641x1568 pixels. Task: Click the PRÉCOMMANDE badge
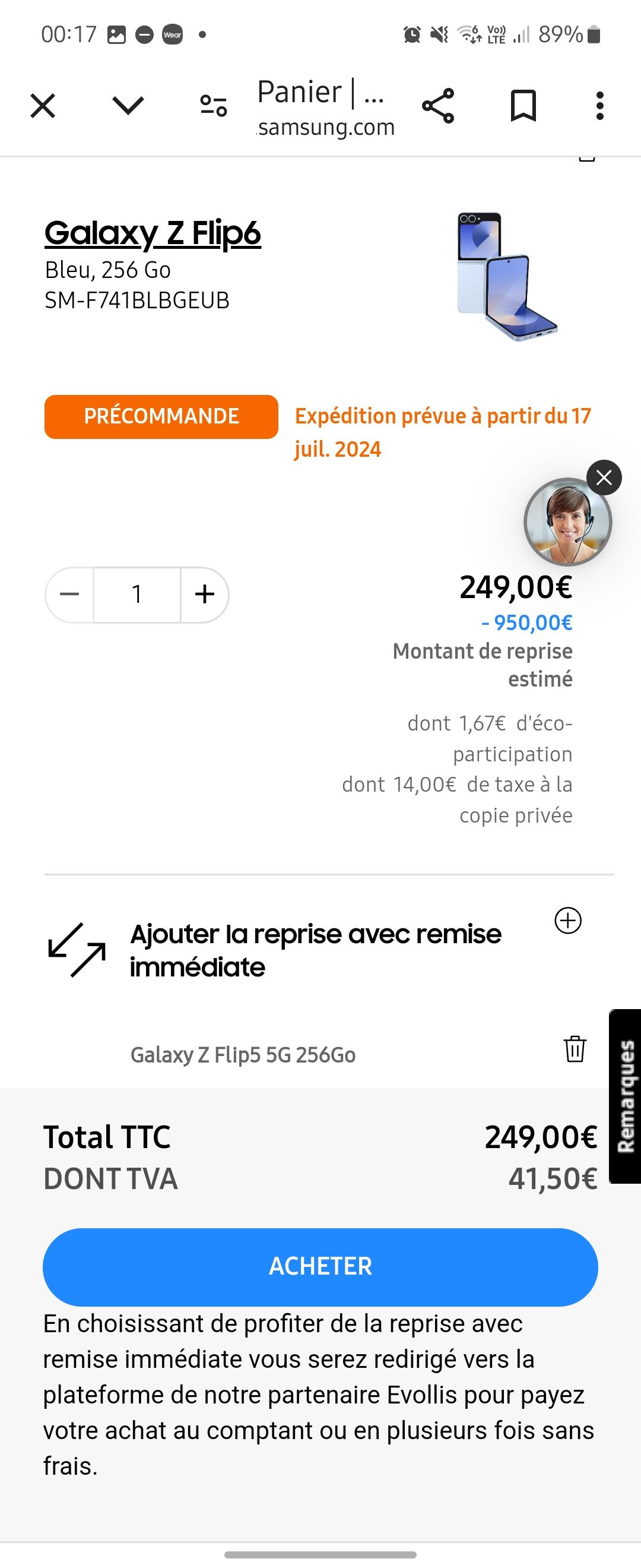click(x=161, y=416)
